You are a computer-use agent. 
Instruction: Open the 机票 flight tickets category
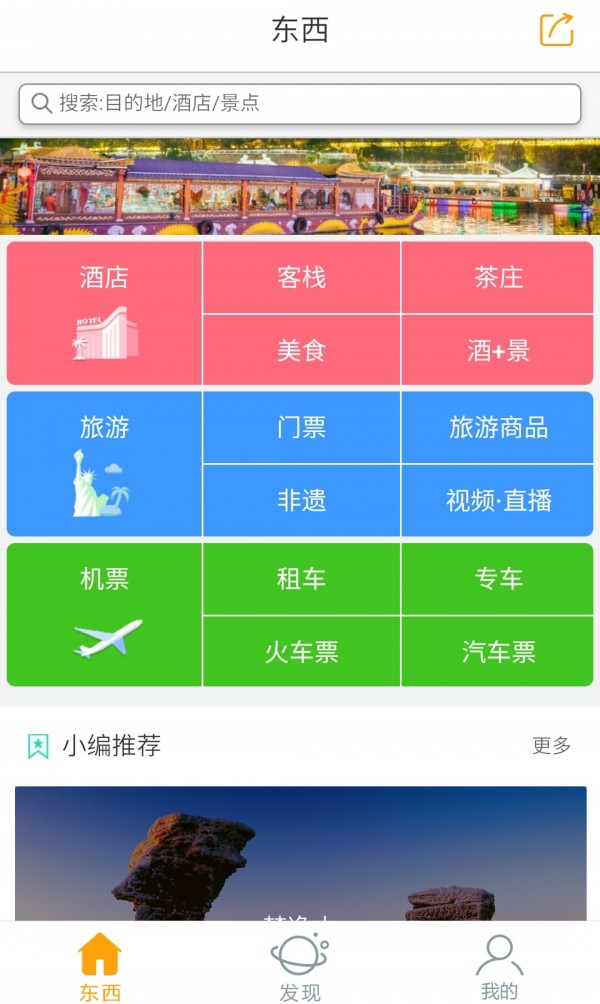104,614
